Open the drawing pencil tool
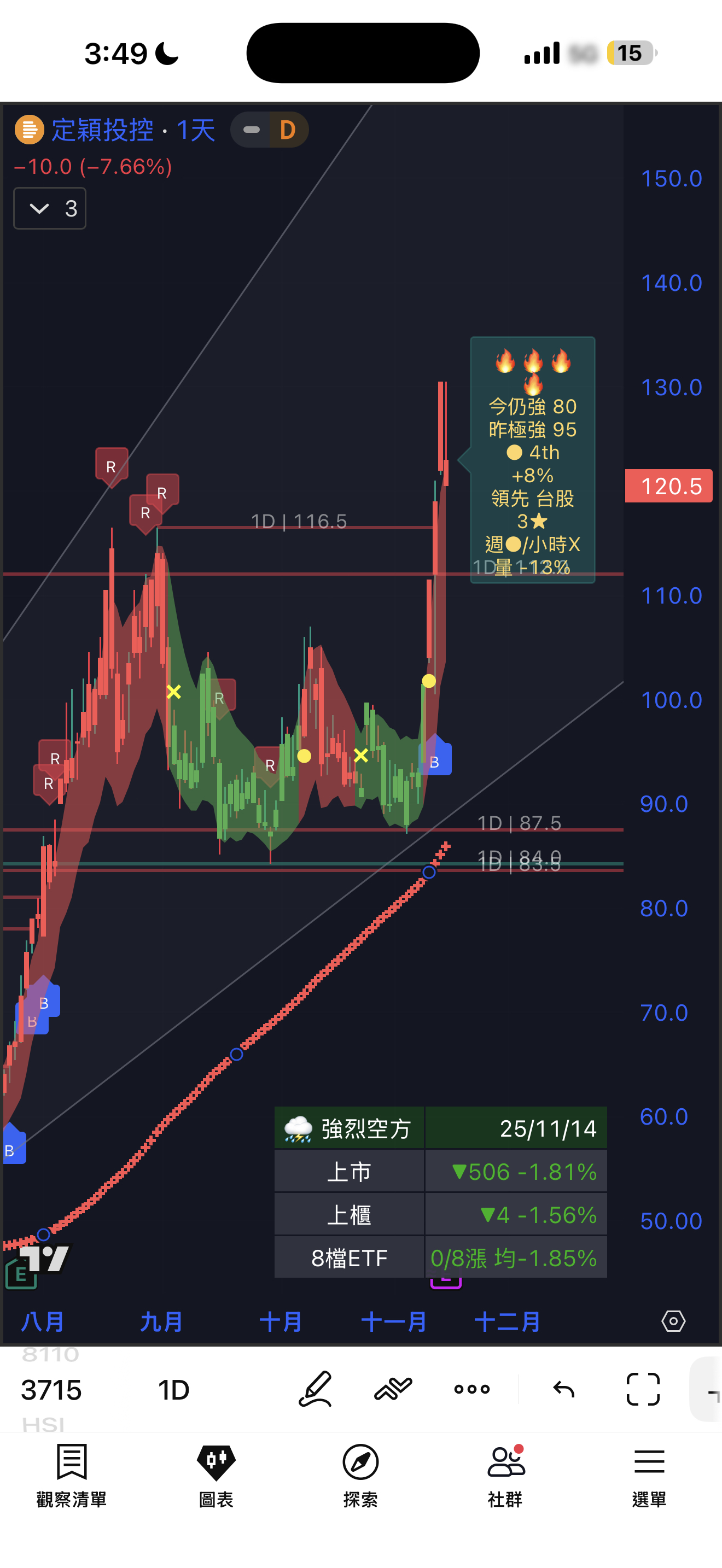This screenshot has width=722, height=1568. (x=316, y=1389)
